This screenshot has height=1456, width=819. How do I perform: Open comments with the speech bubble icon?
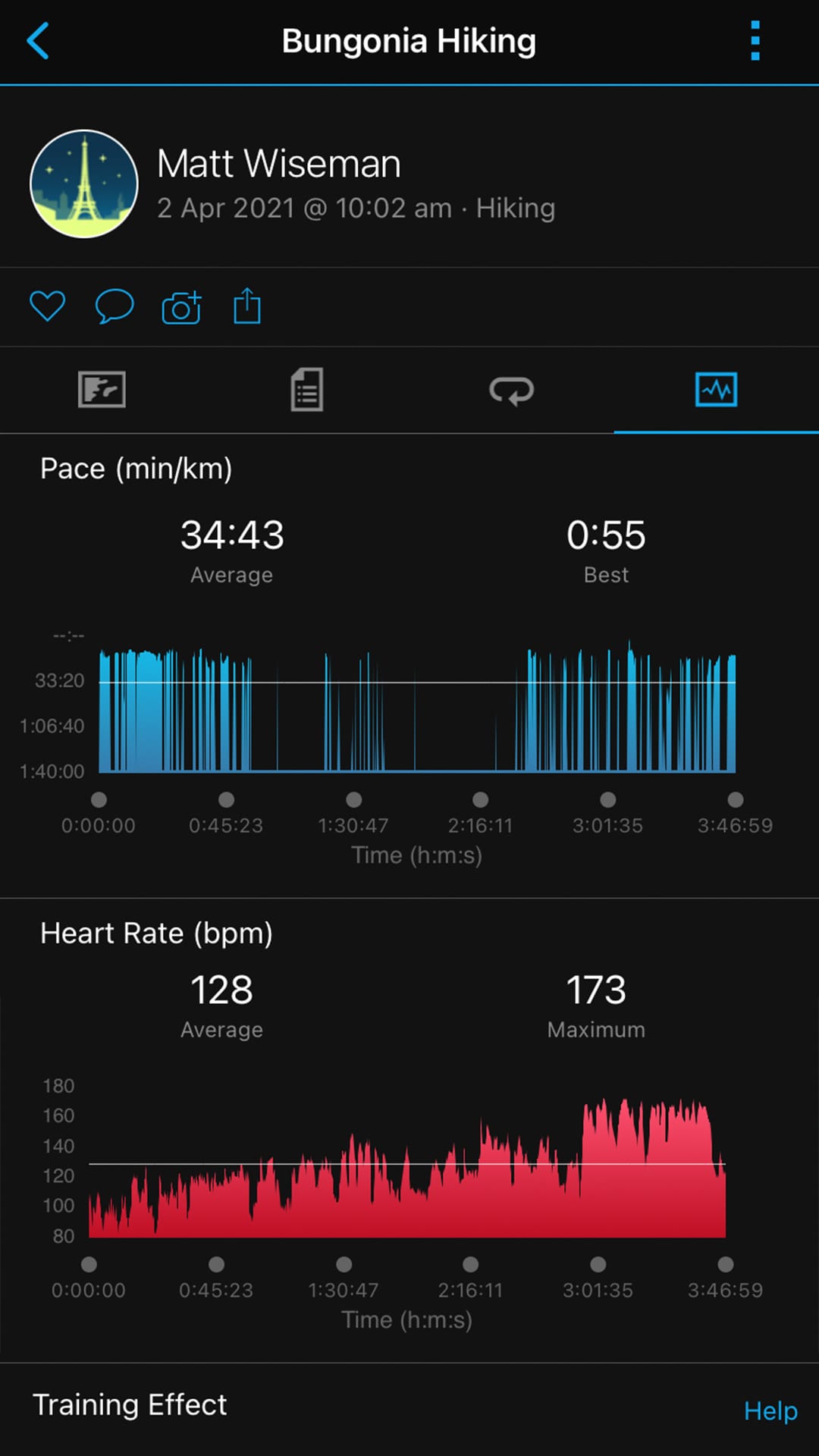point(114,306)
